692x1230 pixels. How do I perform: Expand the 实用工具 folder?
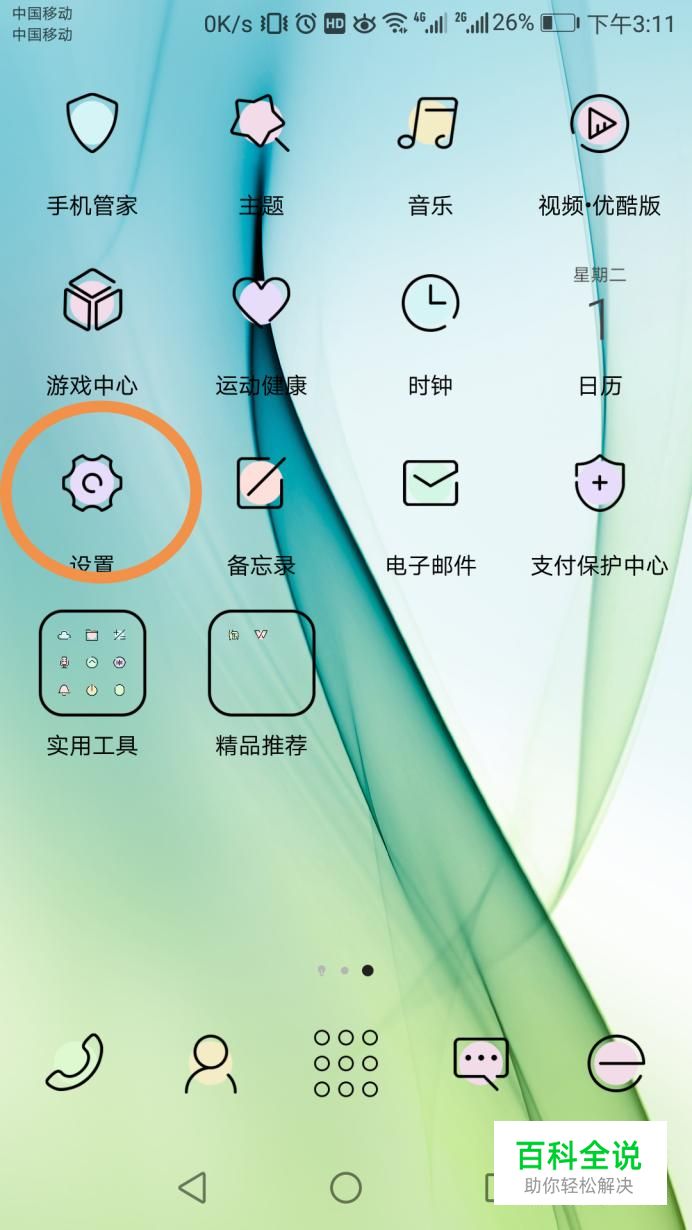(92, 663)
